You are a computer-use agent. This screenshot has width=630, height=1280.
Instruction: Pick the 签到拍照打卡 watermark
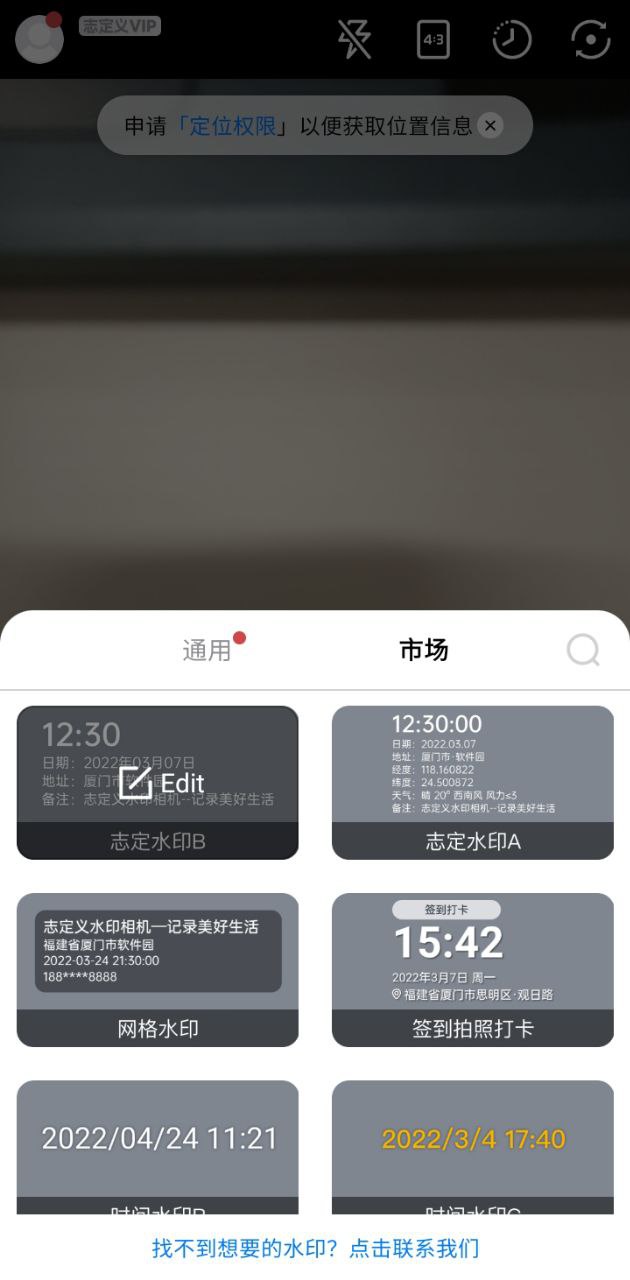pyautogui.click(x=472, y=969)
